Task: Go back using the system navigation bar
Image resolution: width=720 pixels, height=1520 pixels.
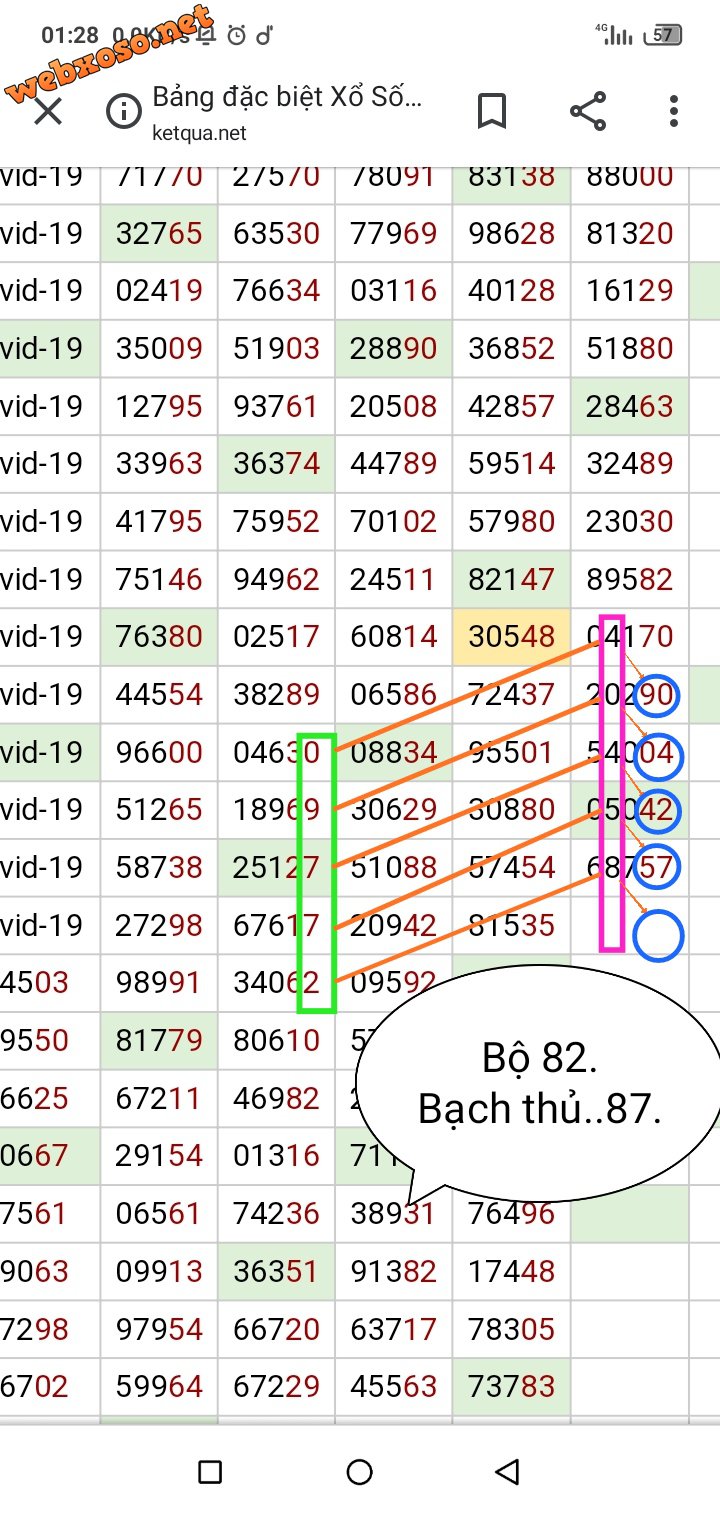Action: tap(508, 1471)
